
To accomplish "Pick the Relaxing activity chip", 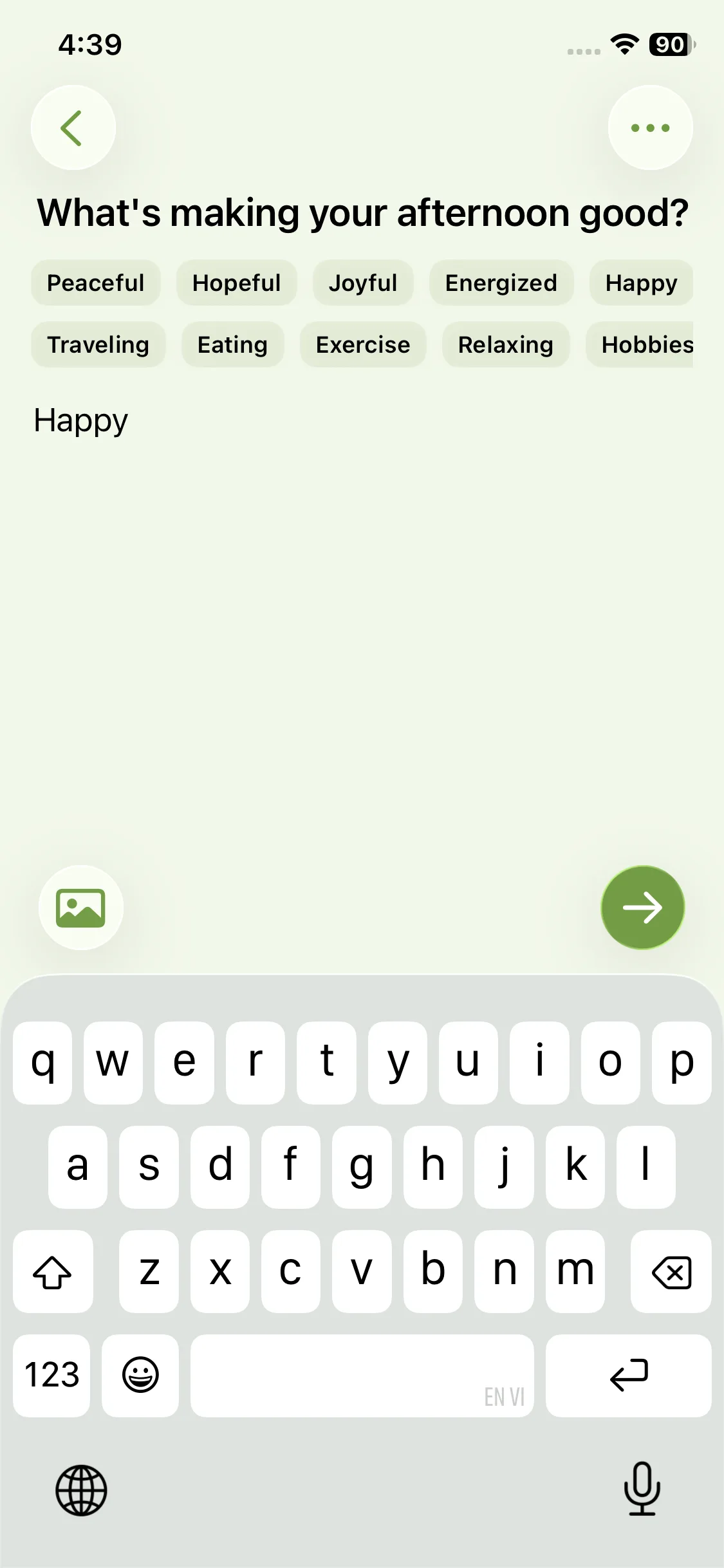I will pos(506,344).
